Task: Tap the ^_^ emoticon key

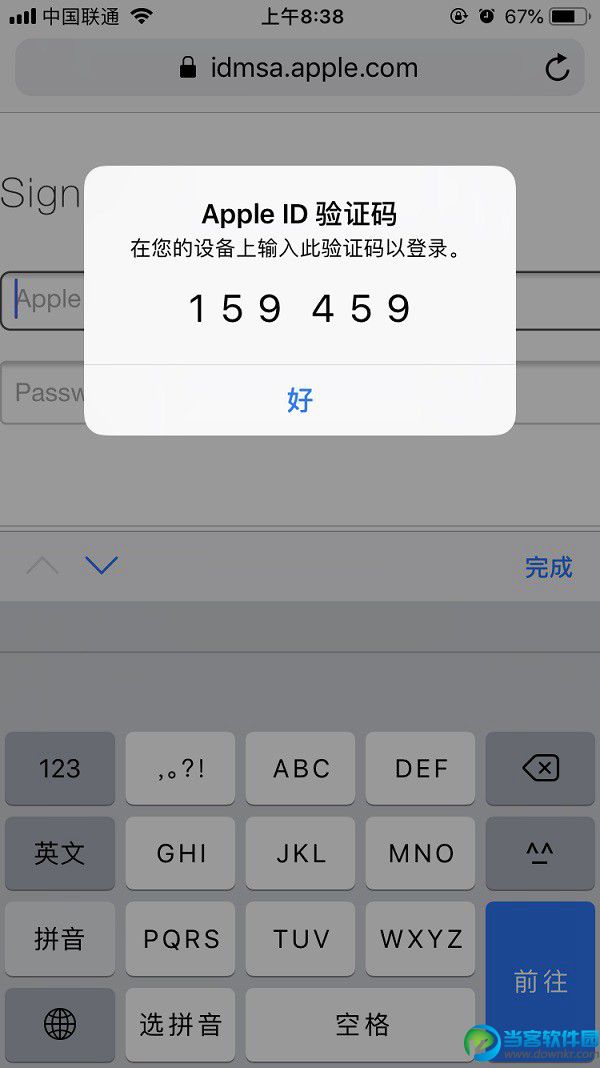Action: click(x=540, y=853)
